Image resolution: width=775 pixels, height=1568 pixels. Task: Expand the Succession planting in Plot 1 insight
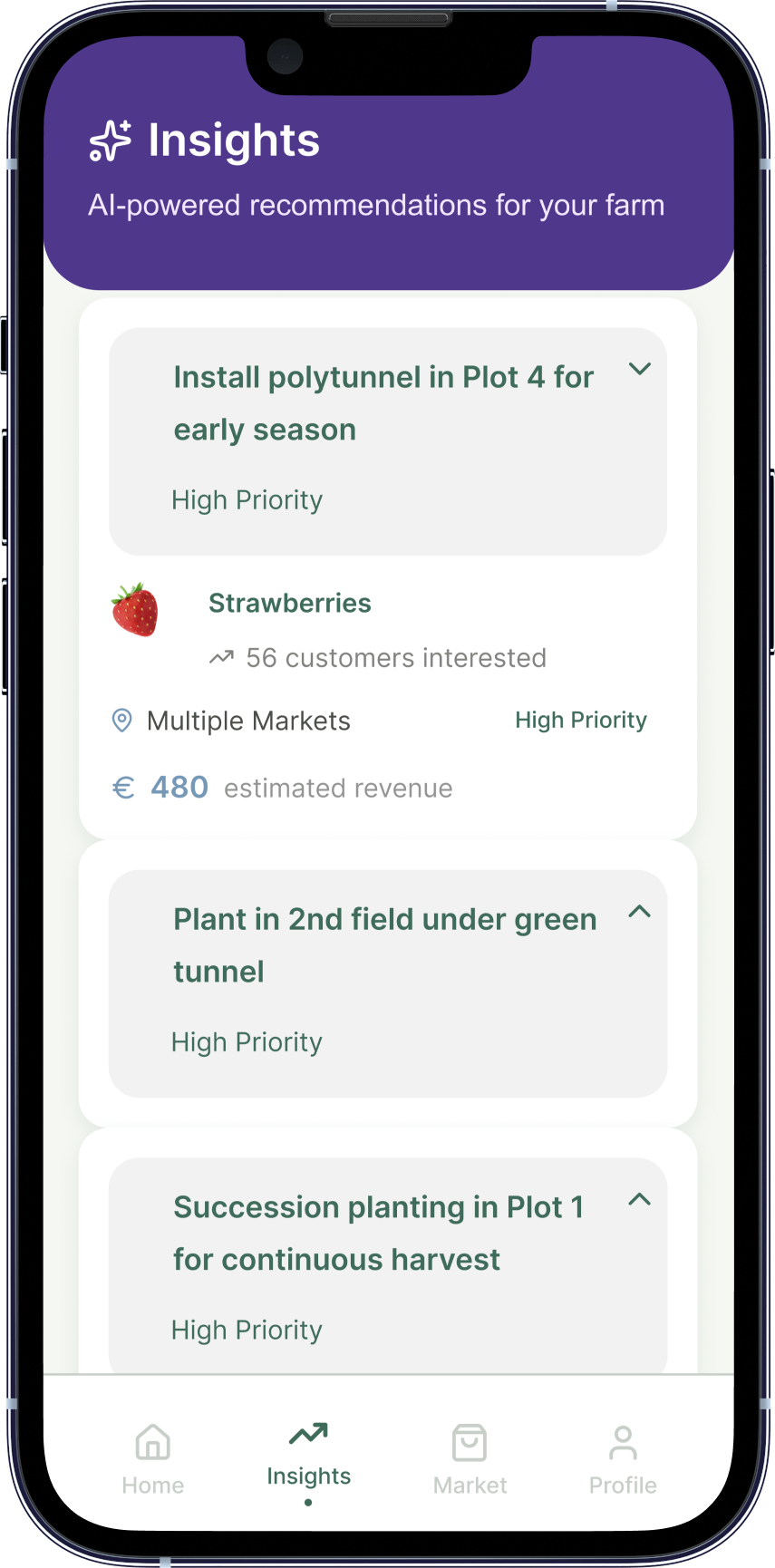pos(639,1200)
